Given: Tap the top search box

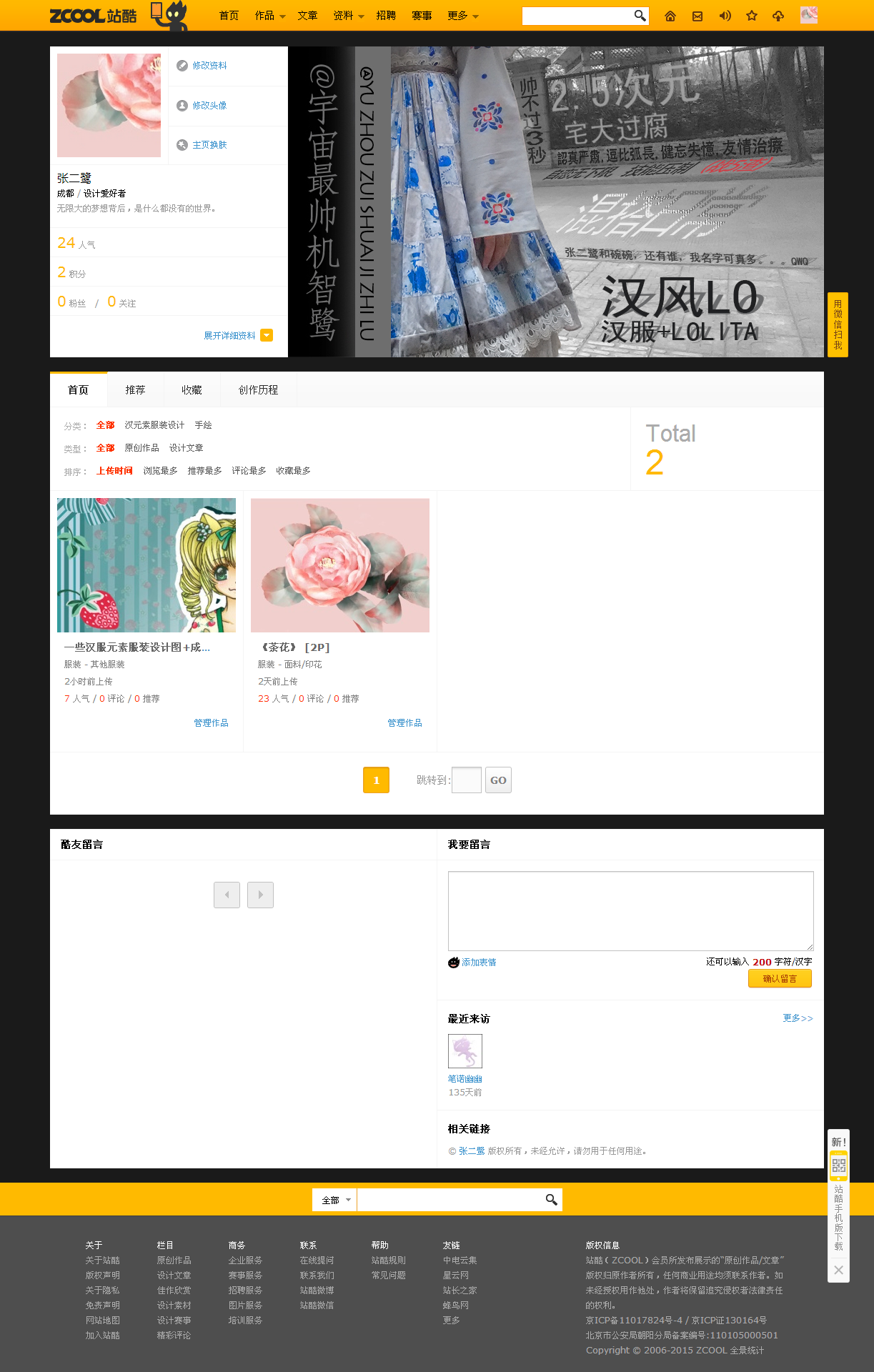Looking at the screenshot, I should pyautogui.click(x=577, y=16).
